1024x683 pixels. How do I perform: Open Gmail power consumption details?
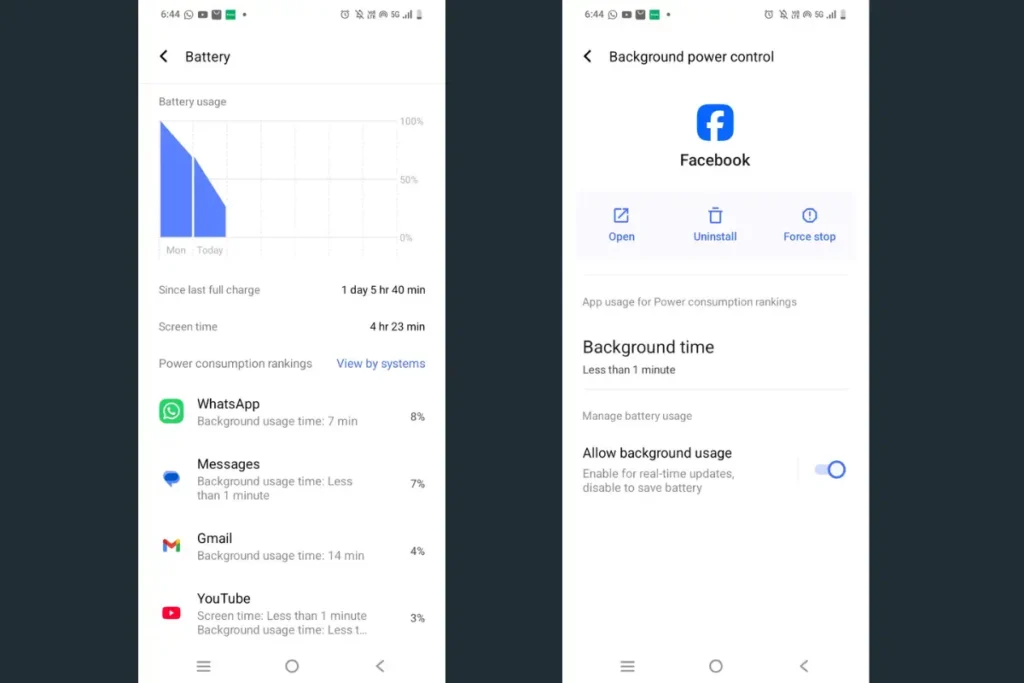pyautogui.click(x=291, y=546)
